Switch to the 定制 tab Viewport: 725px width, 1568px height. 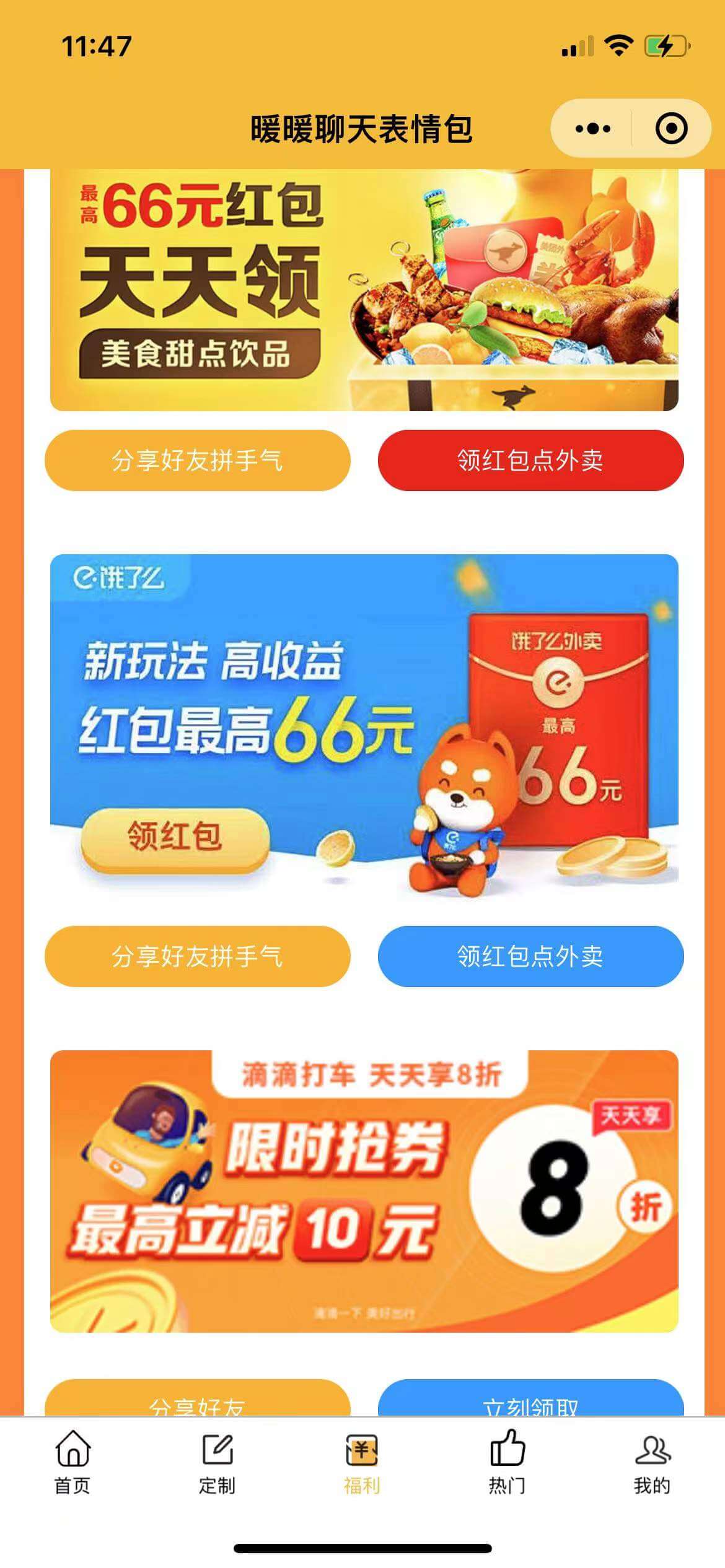(217, 1463)
